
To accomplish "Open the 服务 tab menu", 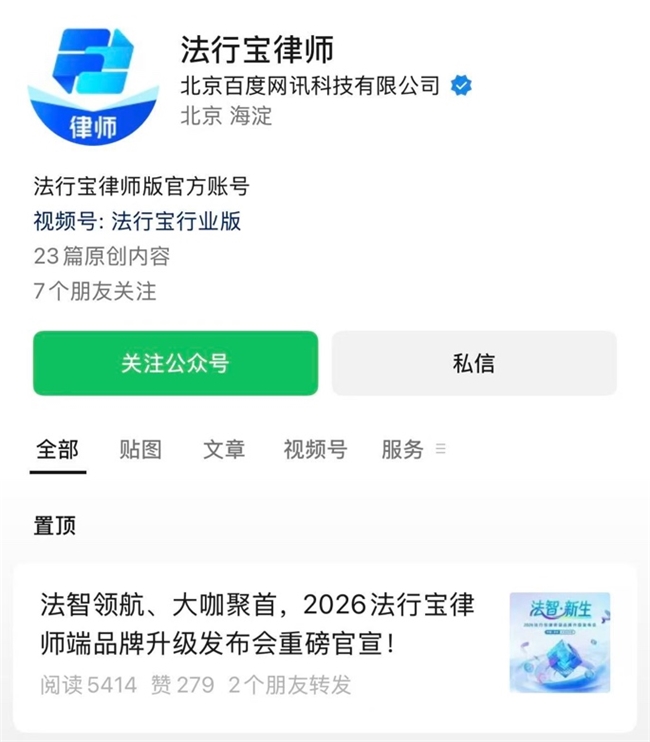I will click(x=412, y=450).
